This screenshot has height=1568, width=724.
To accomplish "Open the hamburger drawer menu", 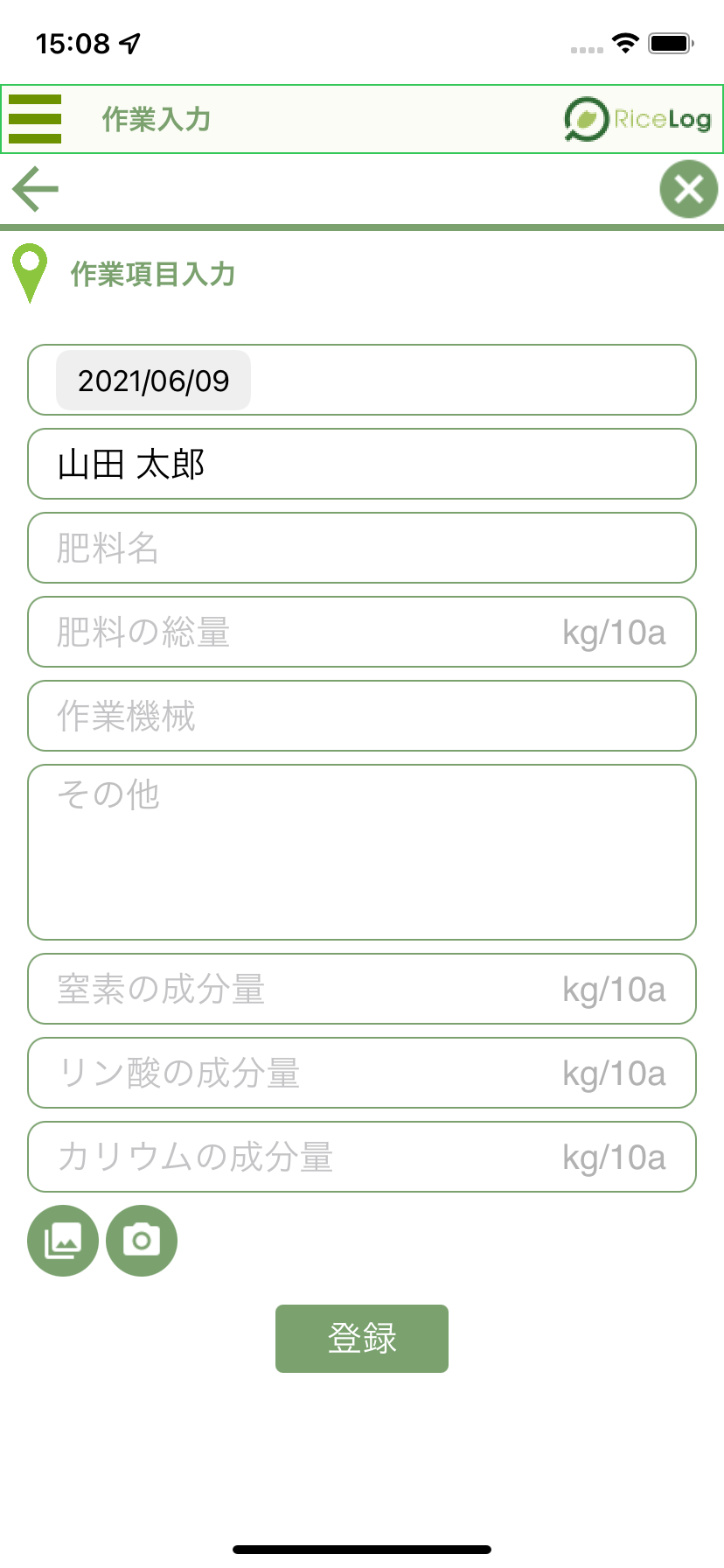I will click(35, 119).
